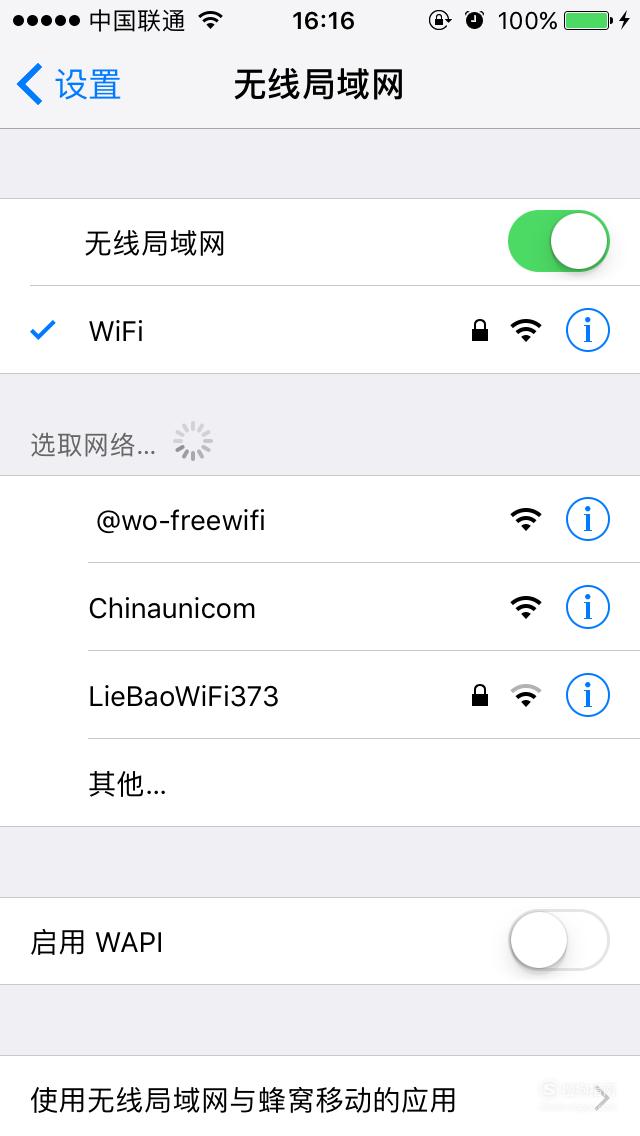Open info for connected WiFi network

(x=587, y=330)
